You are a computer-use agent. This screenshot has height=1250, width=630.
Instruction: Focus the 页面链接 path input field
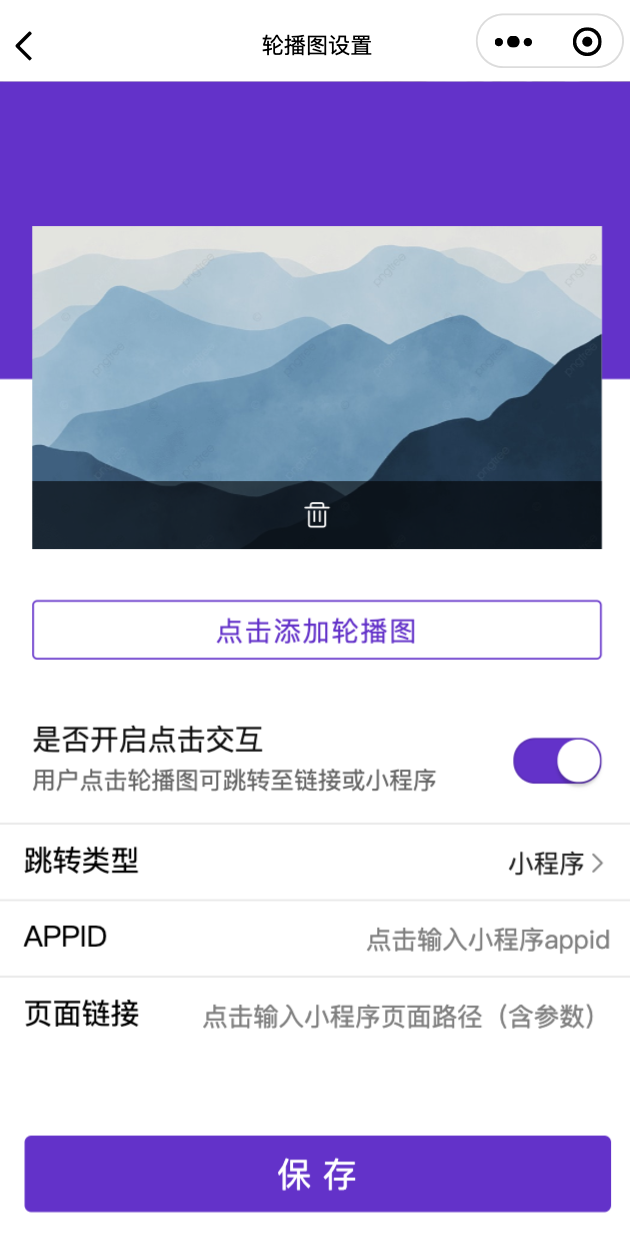tap(400, 1017)
